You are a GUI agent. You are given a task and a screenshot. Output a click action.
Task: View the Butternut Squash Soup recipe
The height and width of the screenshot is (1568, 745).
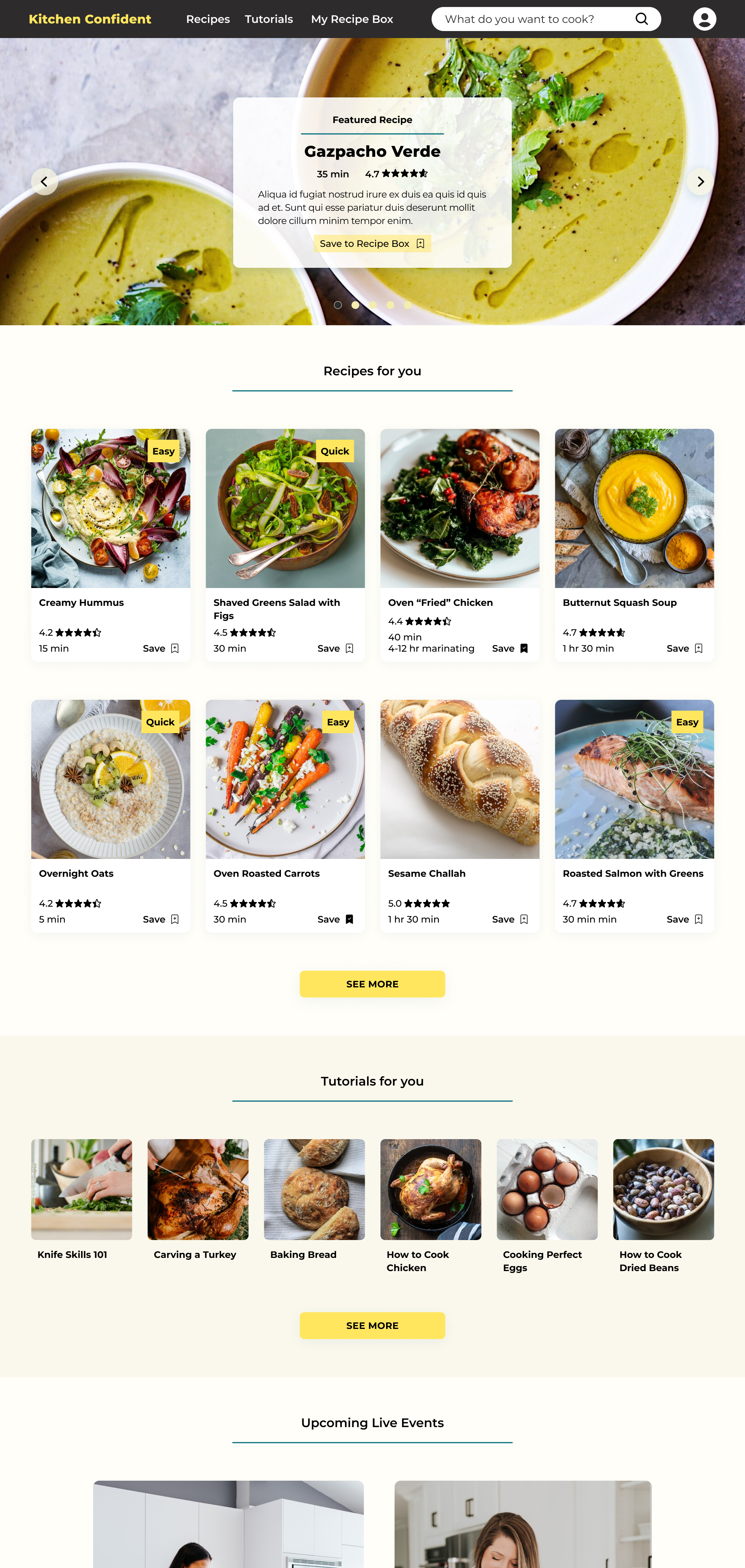pos(634,509)
